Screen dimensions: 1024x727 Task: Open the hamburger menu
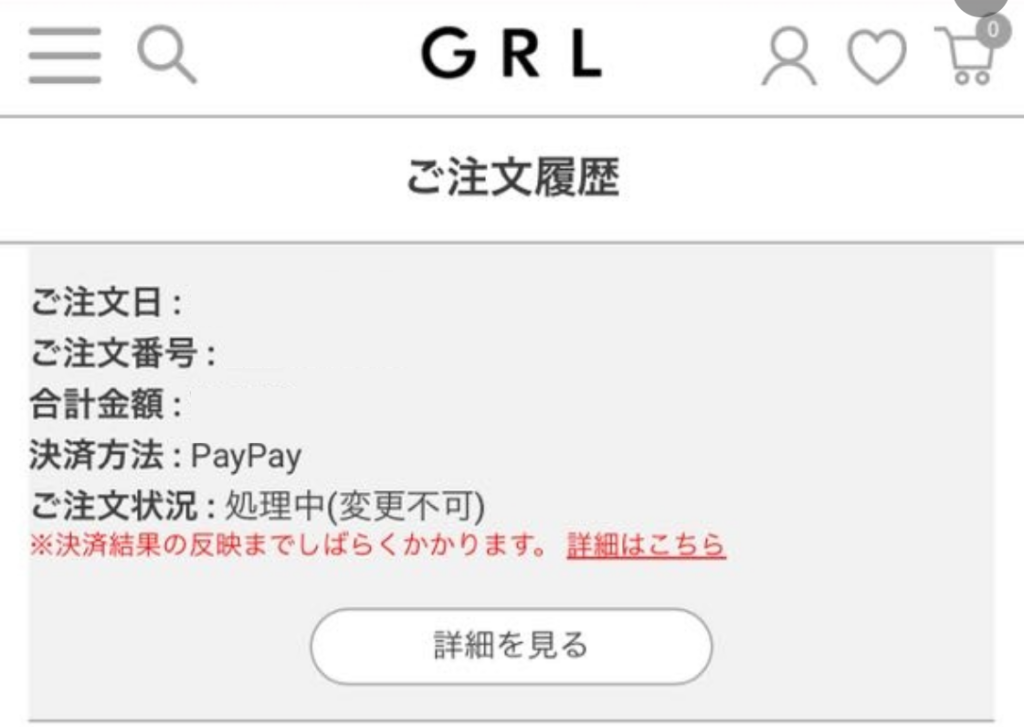point(64,55)
